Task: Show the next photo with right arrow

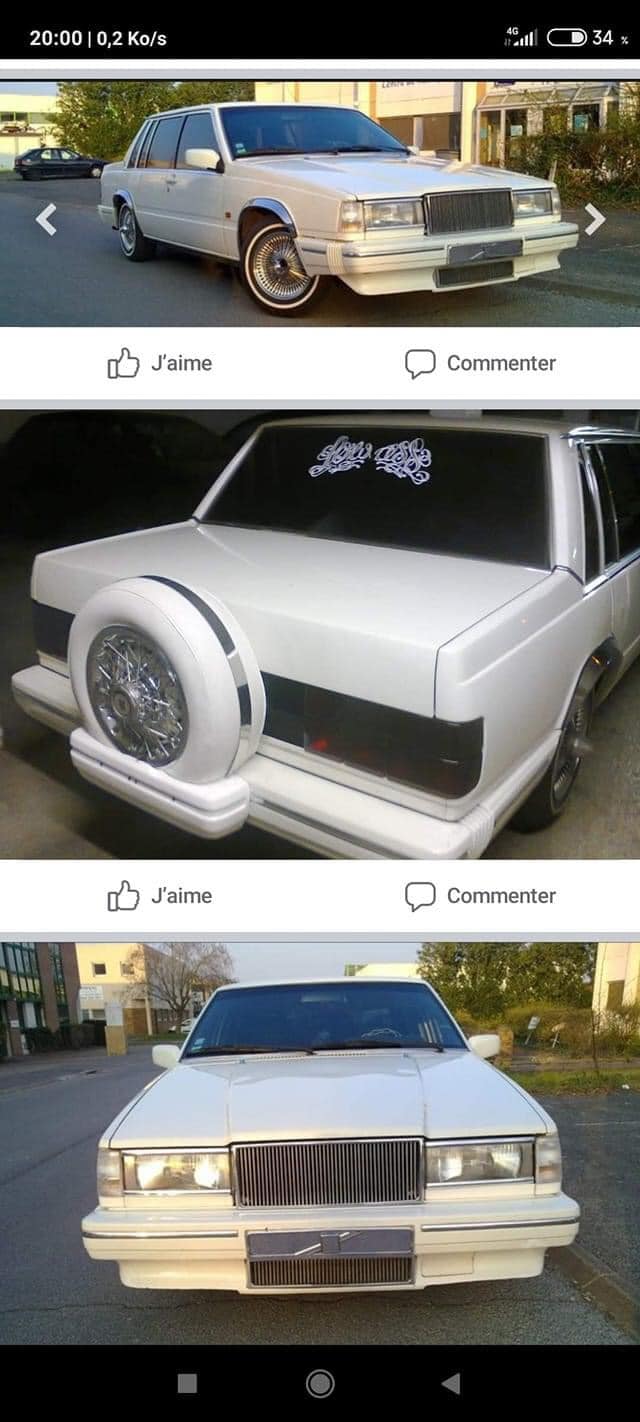Action: click(x=594, y=219)
